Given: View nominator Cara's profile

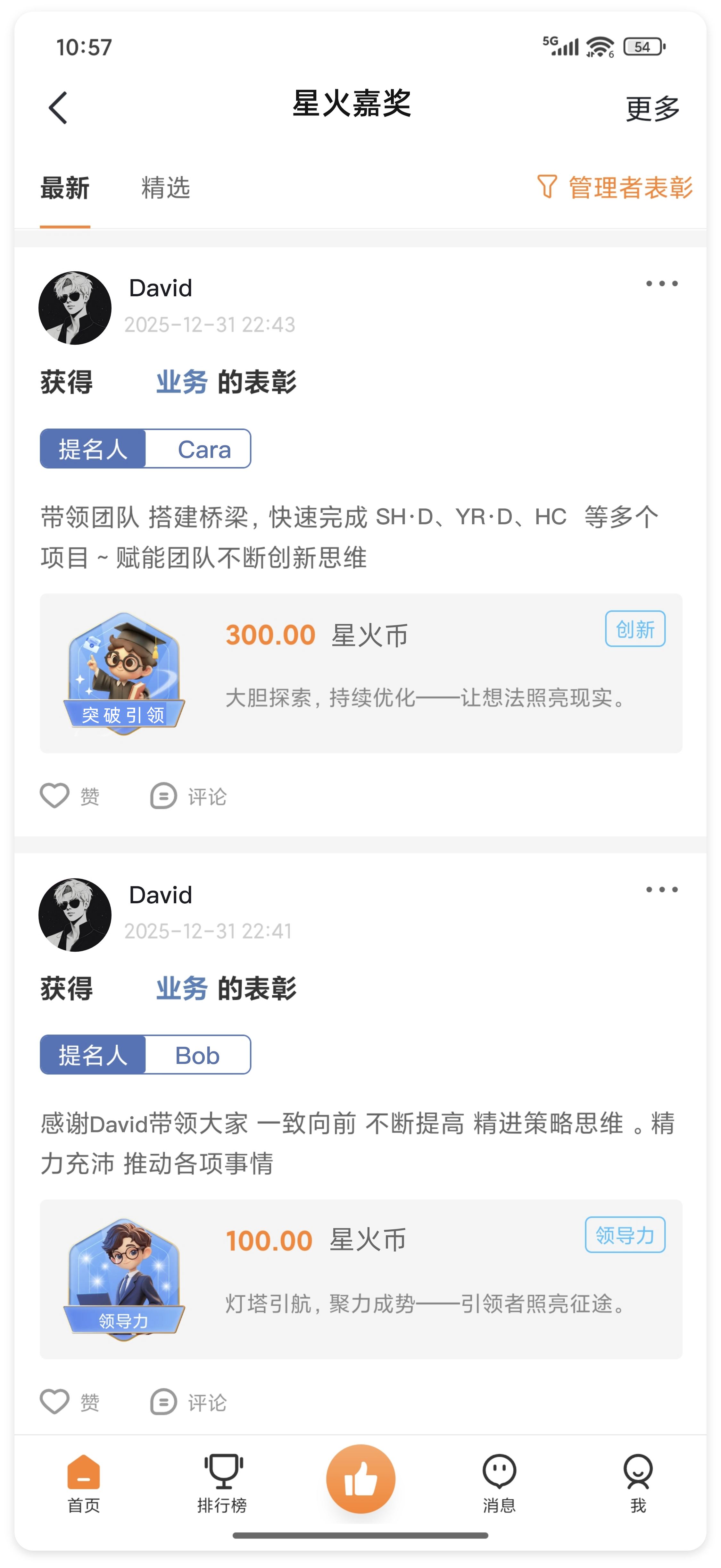Looking at the screenshot, I should point(204,449).
